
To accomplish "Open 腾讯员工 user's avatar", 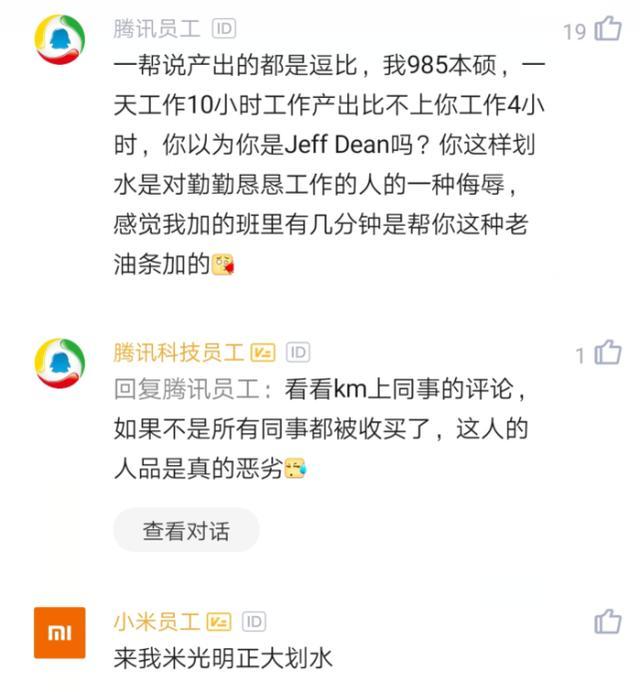I will point(60,39).
